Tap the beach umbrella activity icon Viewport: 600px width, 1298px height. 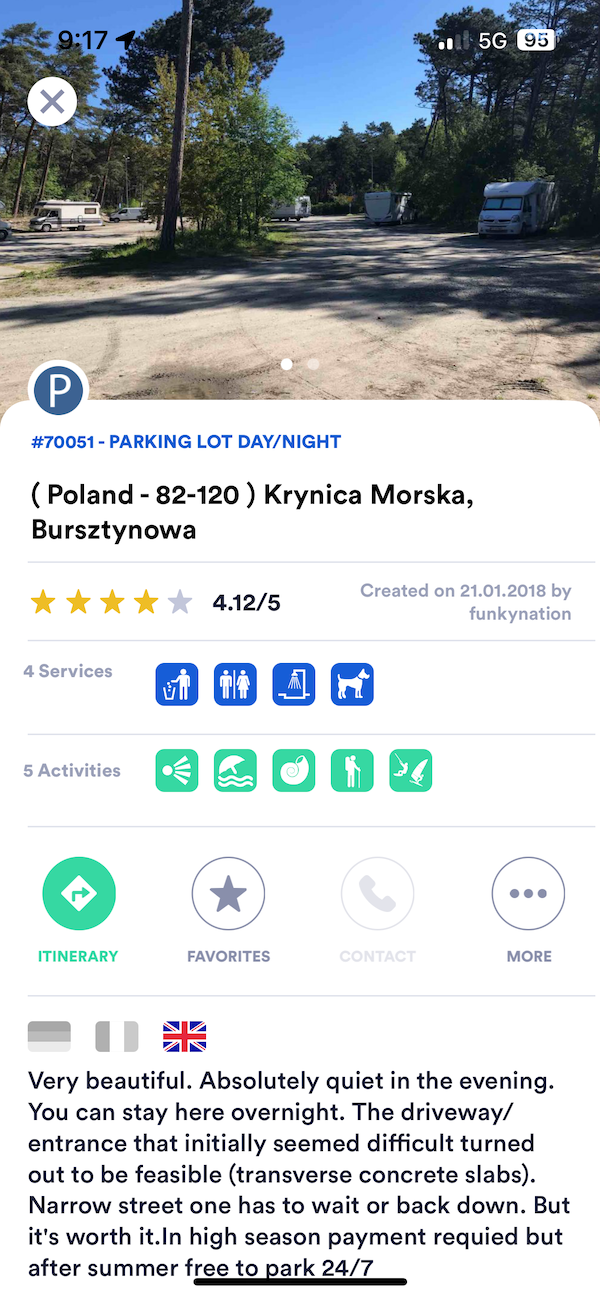(235, 771)
